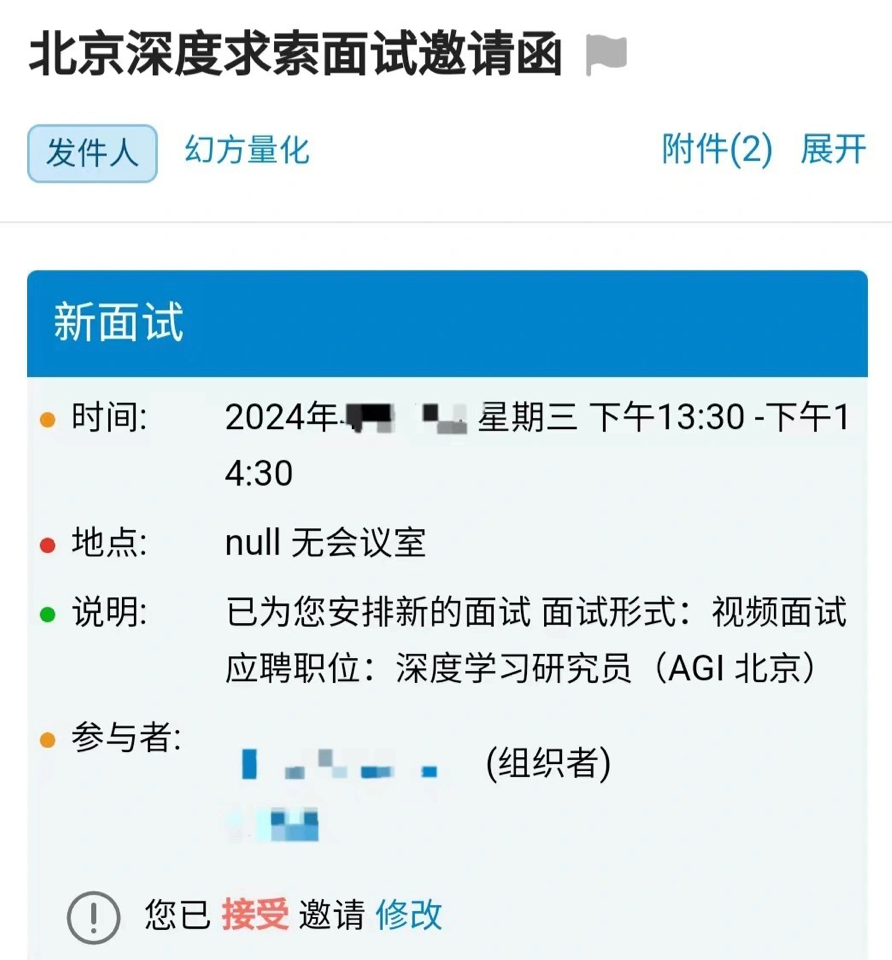892x960 pixels.
Task: Open sender 幻方量化 details
Action: pyautogui.click(x=247, y=150)
